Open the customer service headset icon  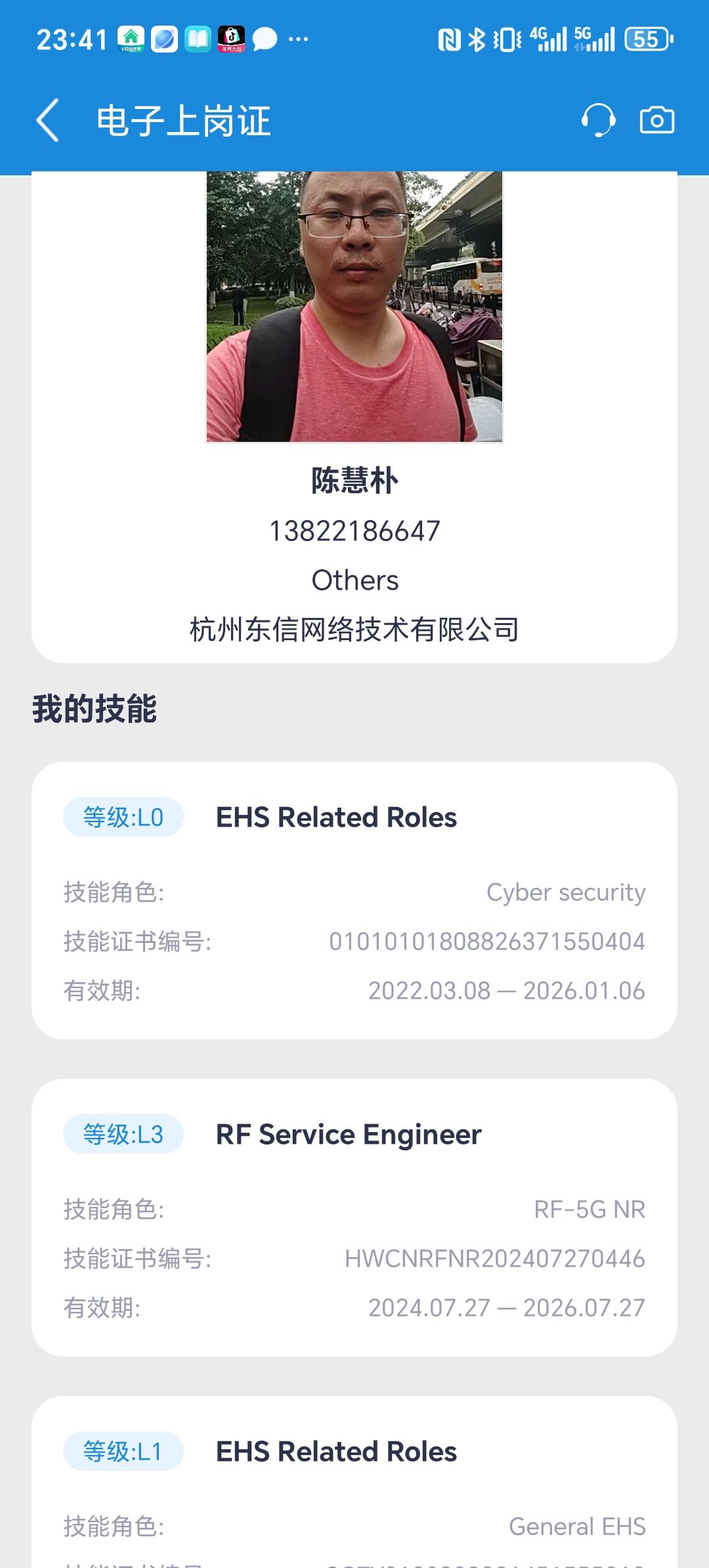click(598, 120)
